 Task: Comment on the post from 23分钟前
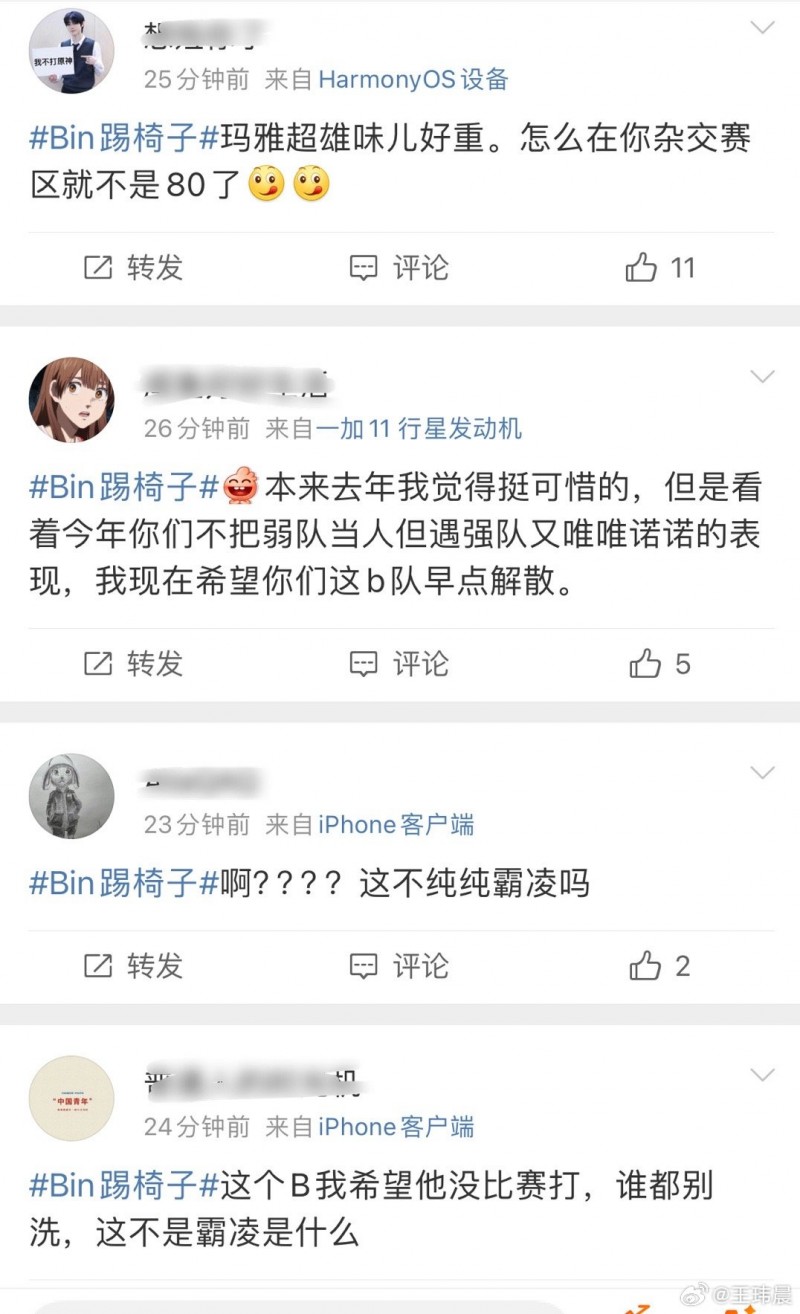click(399, 966)
